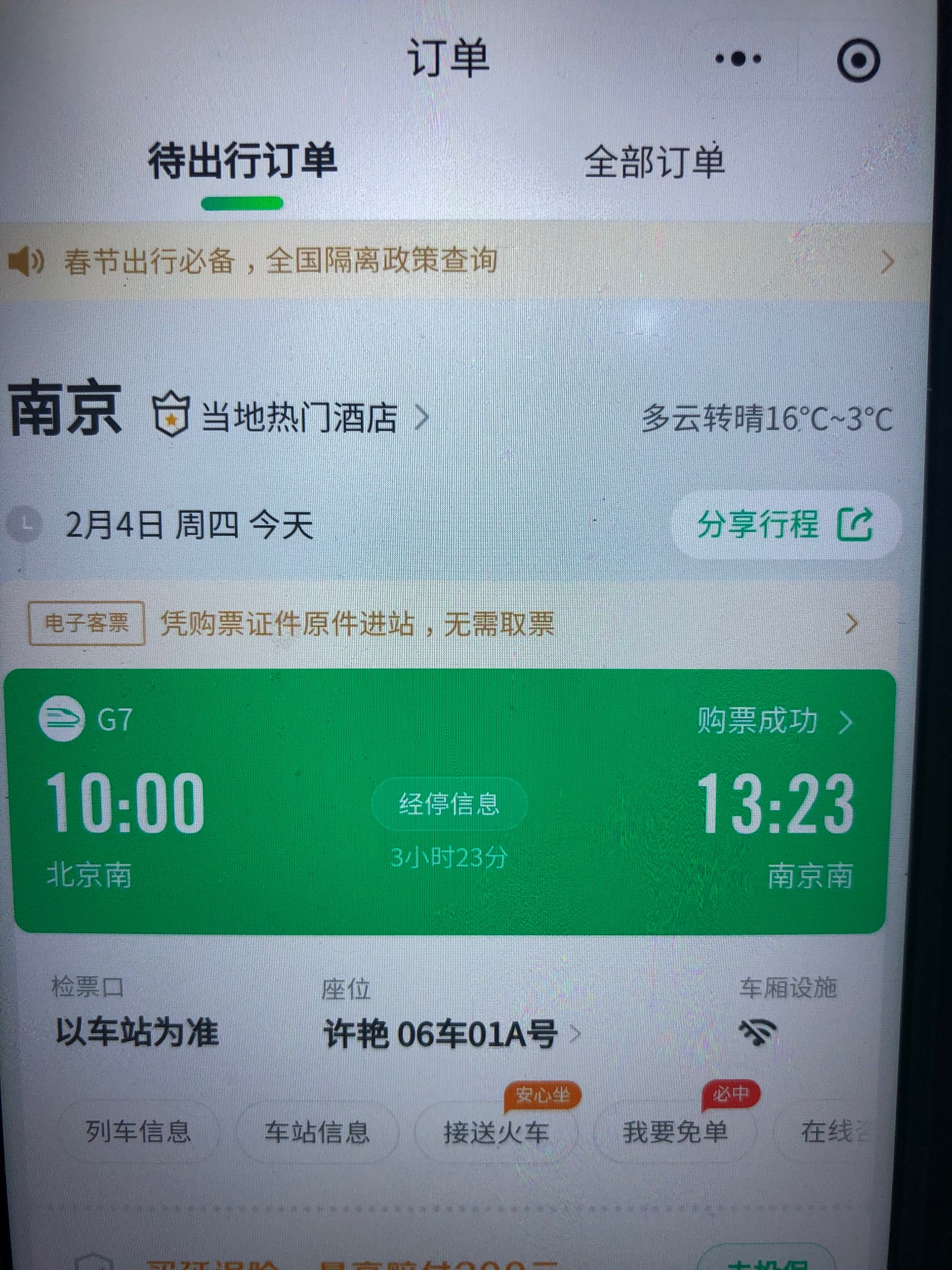This screenshot has width=952, height=1270.
Task: Tap the 列车信息 chip
Action: coord(138,1132)
